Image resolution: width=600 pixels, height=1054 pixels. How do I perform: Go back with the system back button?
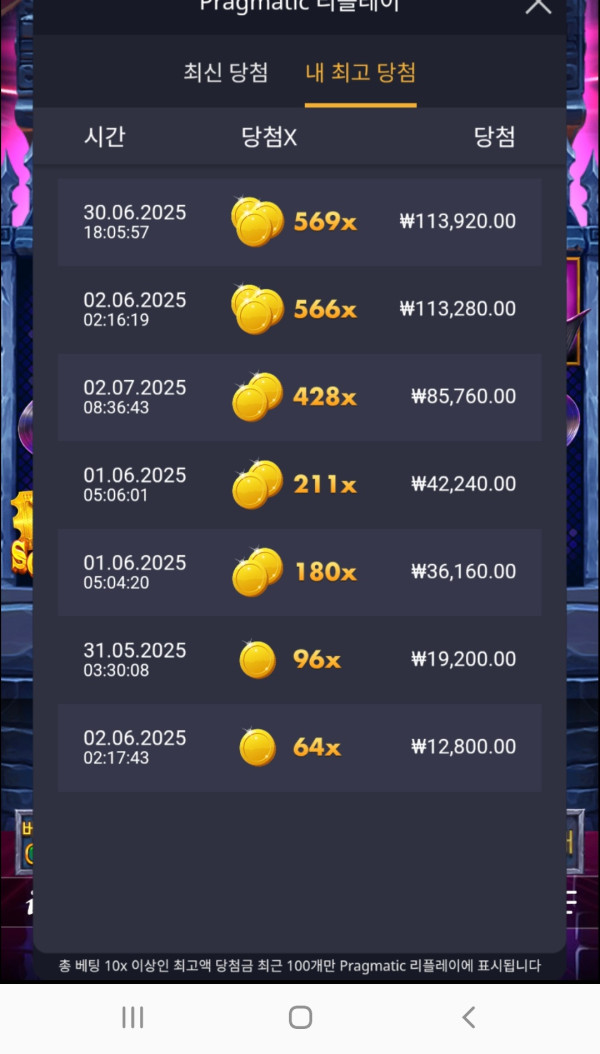click(x=468, y=1018)
